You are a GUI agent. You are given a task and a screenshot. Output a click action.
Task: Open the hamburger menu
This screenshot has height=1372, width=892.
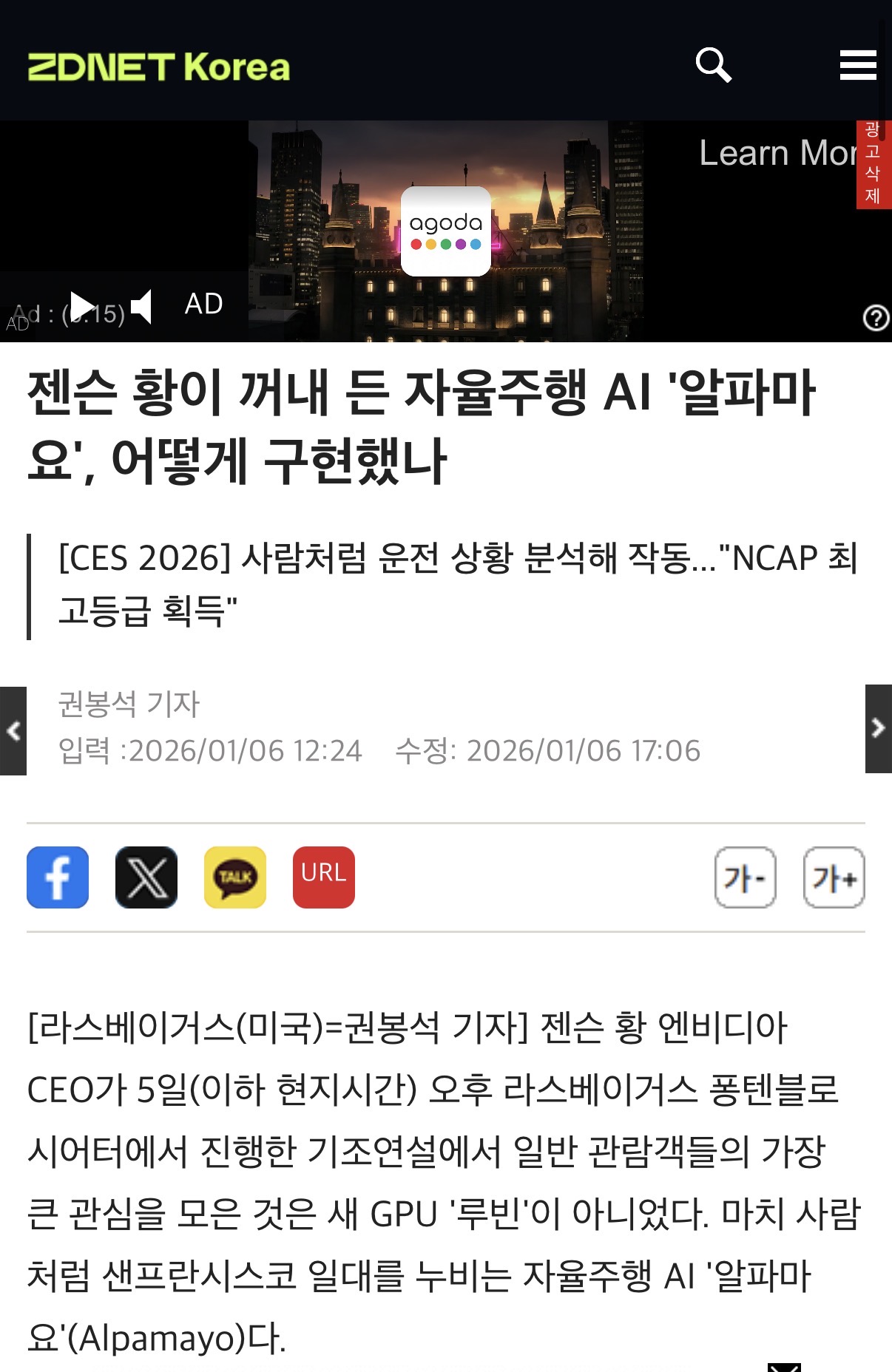857,65
